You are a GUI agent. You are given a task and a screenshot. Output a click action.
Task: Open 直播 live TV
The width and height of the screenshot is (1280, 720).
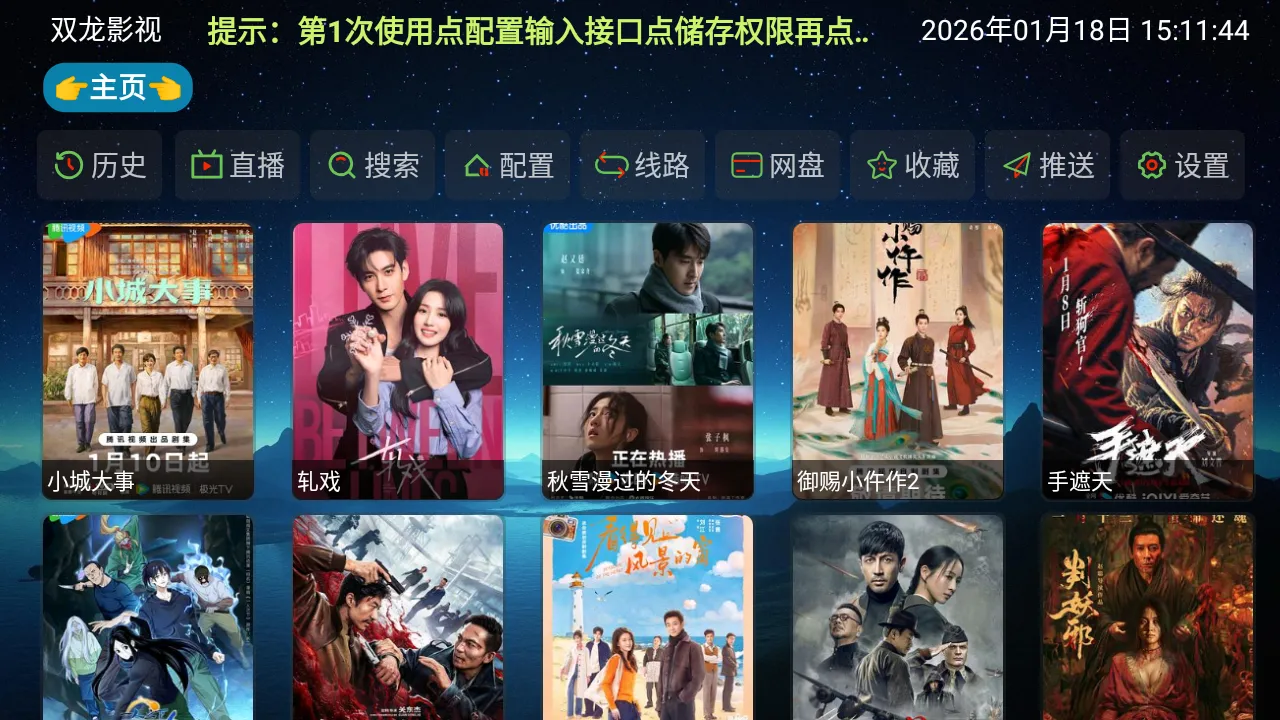point(237,165)
